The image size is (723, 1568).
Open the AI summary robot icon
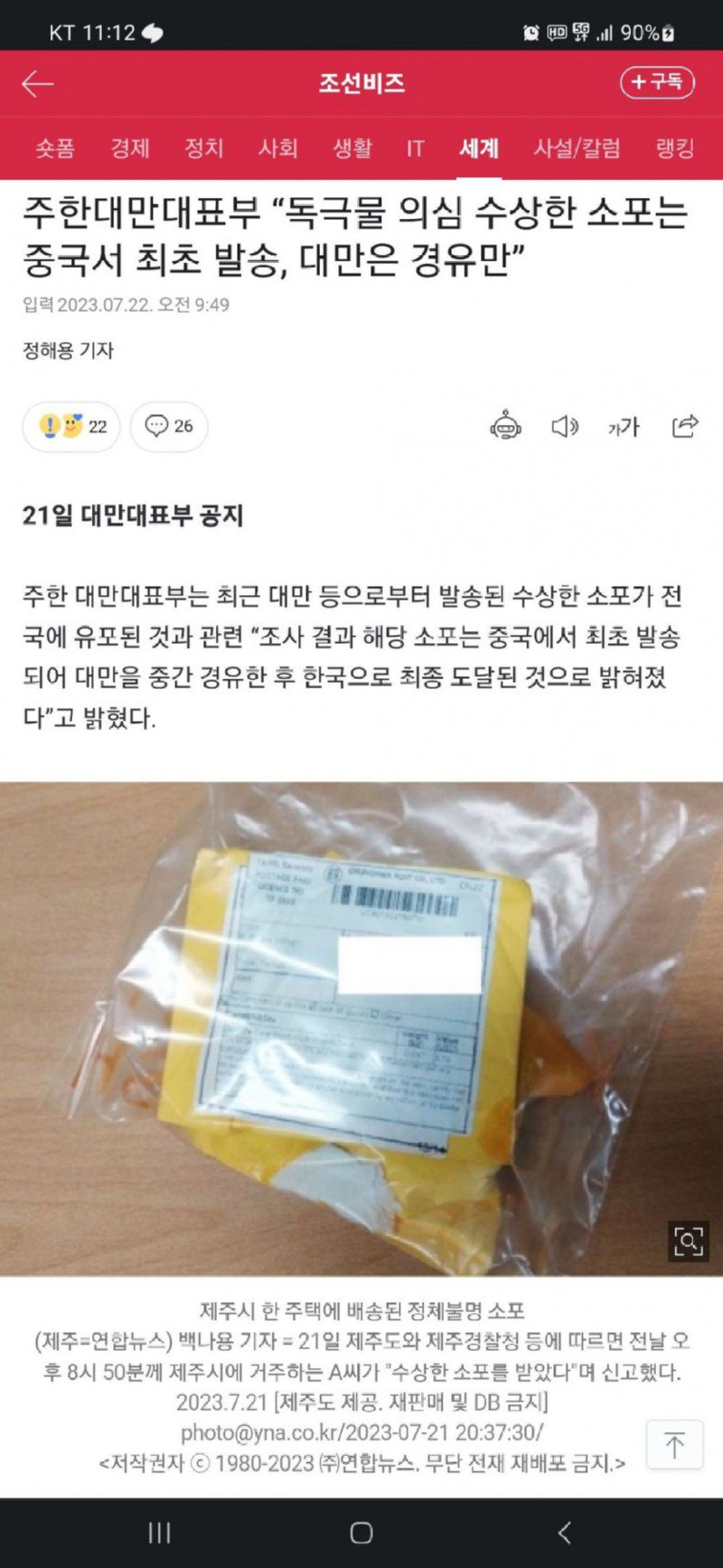[x=505, y=426]
